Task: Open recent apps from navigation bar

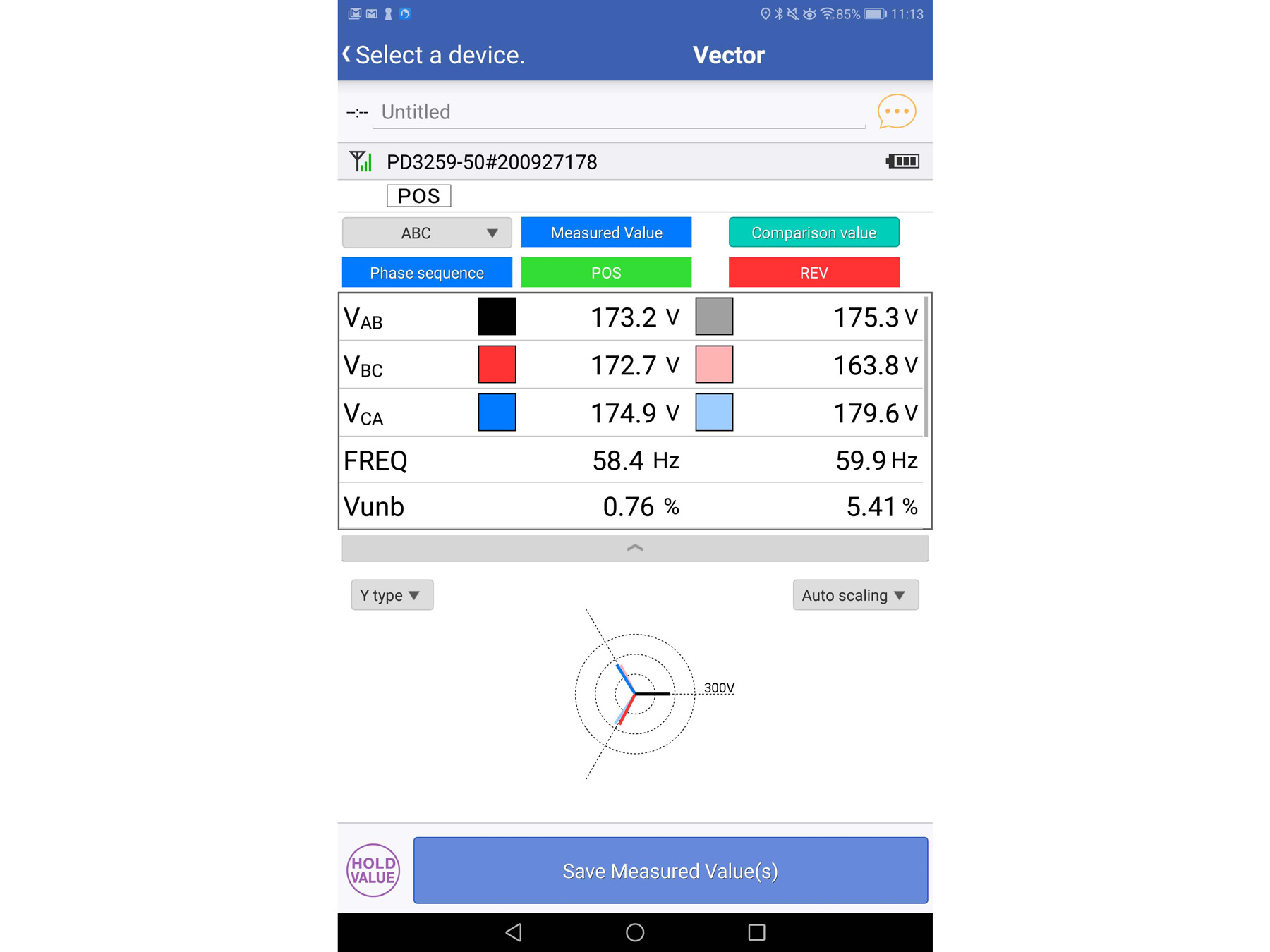Action: 756,932
